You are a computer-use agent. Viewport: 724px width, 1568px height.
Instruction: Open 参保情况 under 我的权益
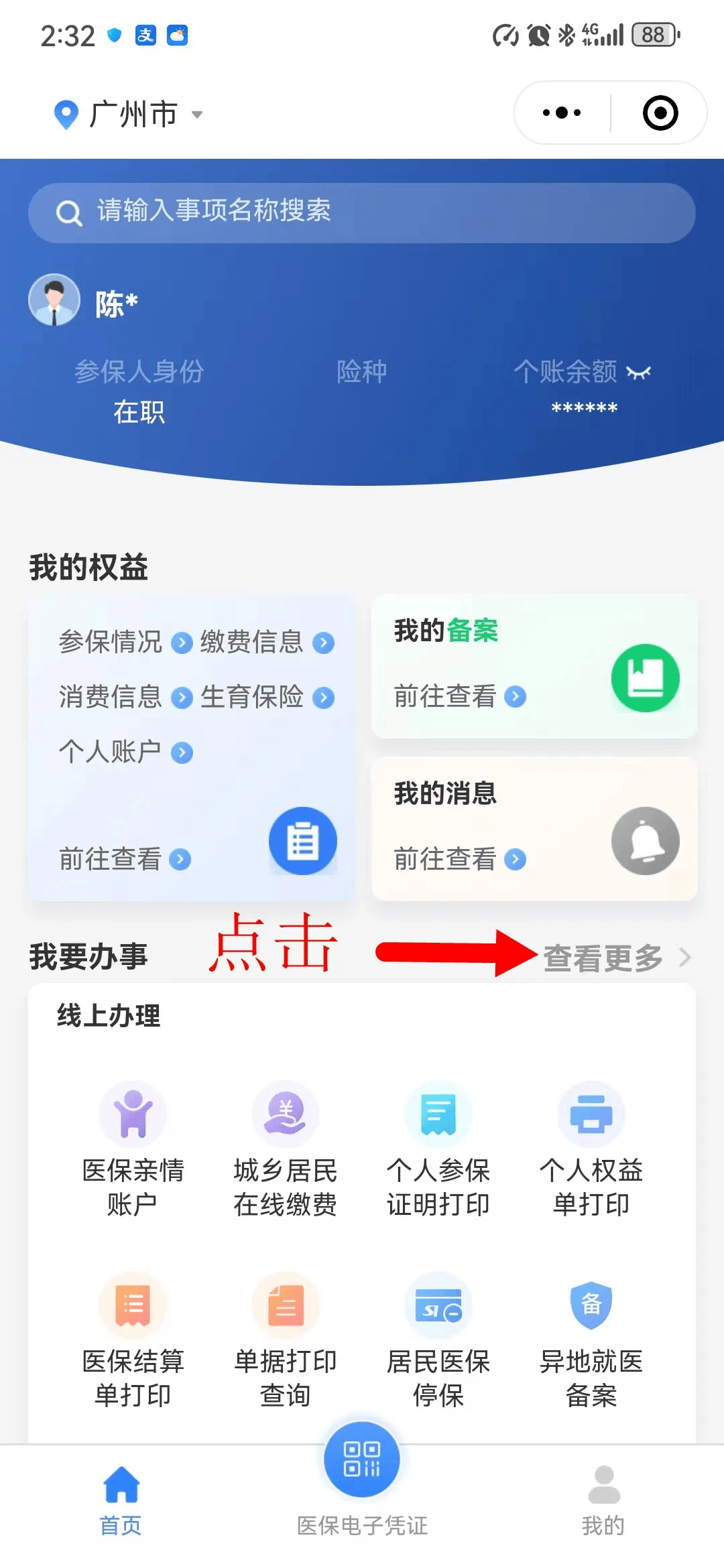point(125,642)
